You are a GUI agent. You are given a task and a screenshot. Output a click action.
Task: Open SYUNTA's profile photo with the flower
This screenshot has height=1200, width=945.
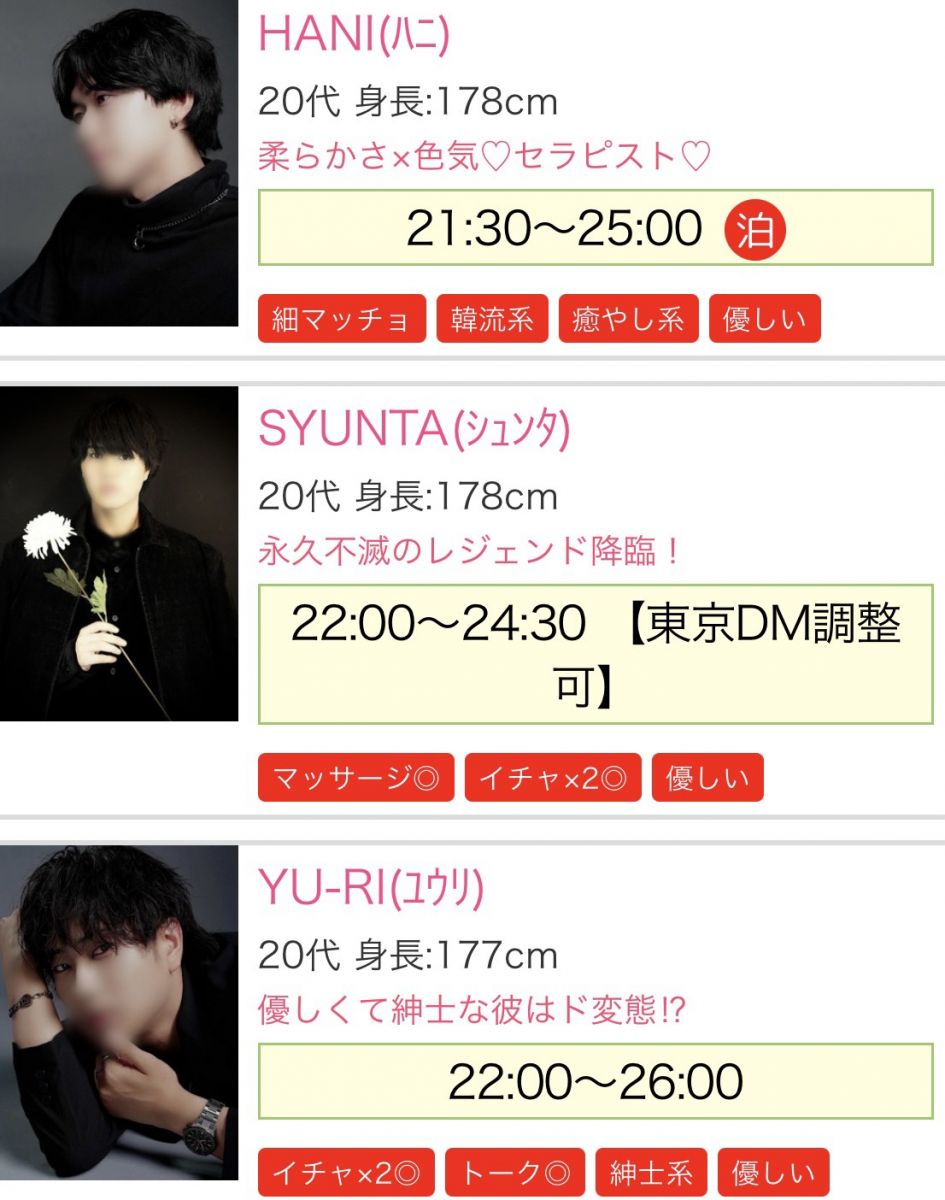click(118, 553)
